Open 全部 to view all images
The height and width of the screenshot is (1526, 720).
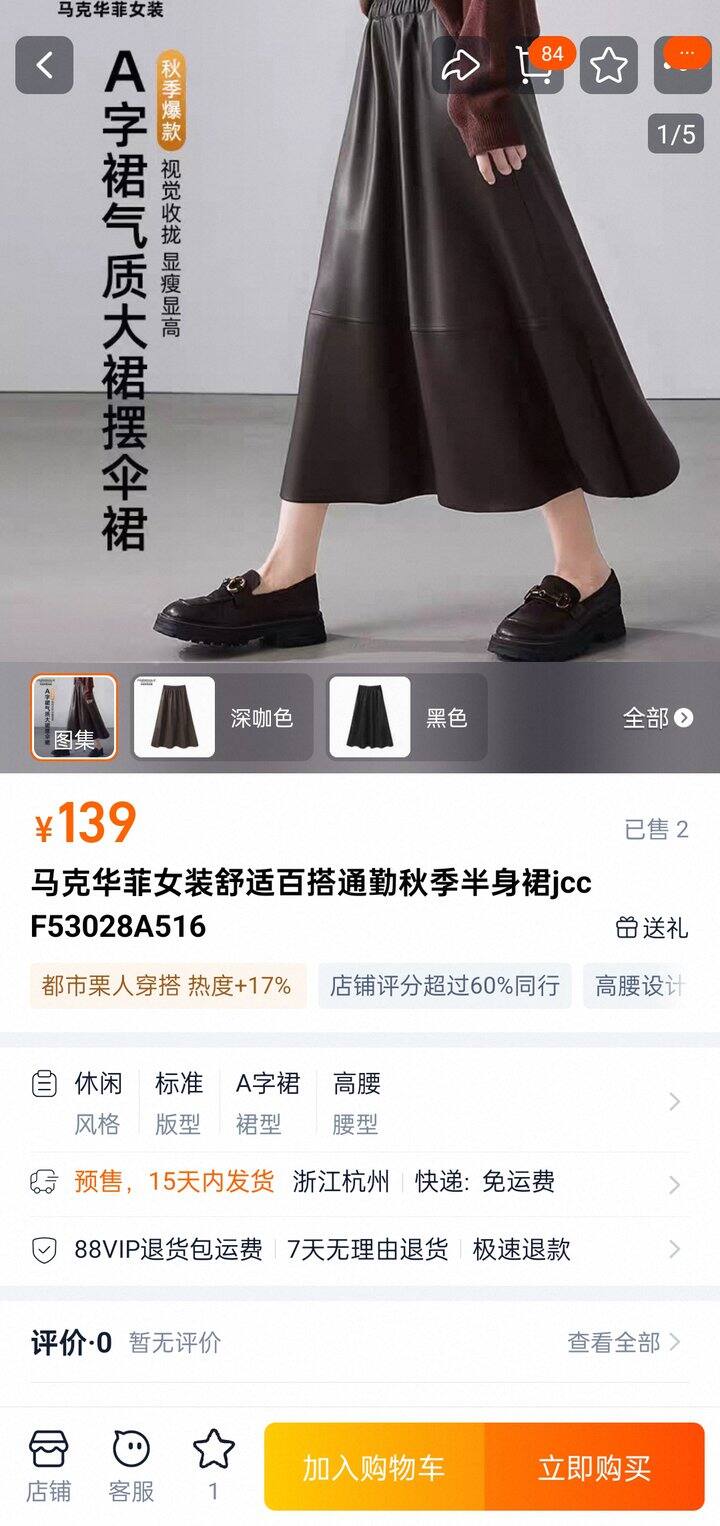click(x=657, y=717)
